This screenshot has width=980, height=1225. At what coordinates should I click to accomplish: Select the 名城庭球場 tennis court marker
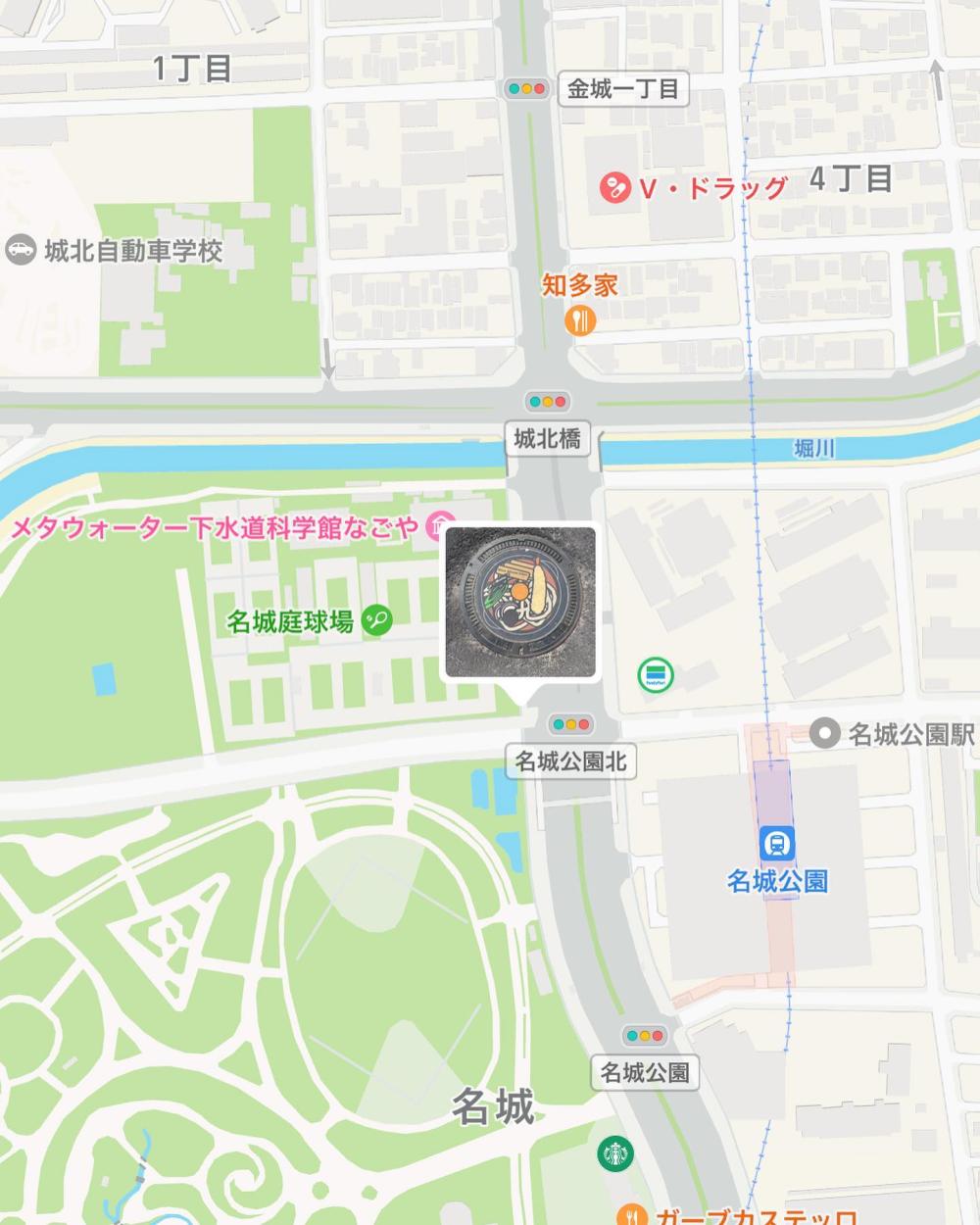click(x=377, y=619)
